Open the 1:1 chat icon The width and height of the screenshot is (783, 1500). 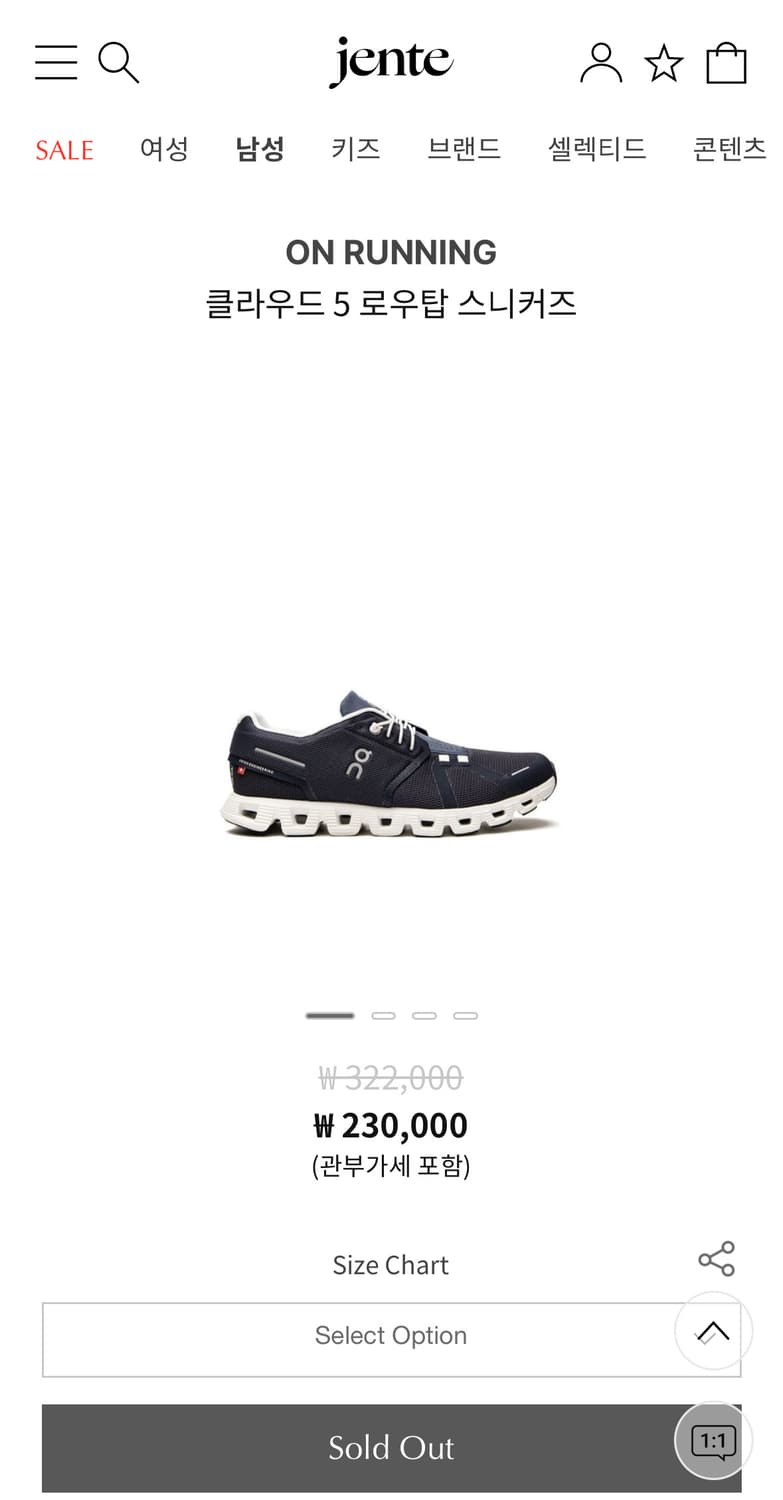pos(712,1440)
